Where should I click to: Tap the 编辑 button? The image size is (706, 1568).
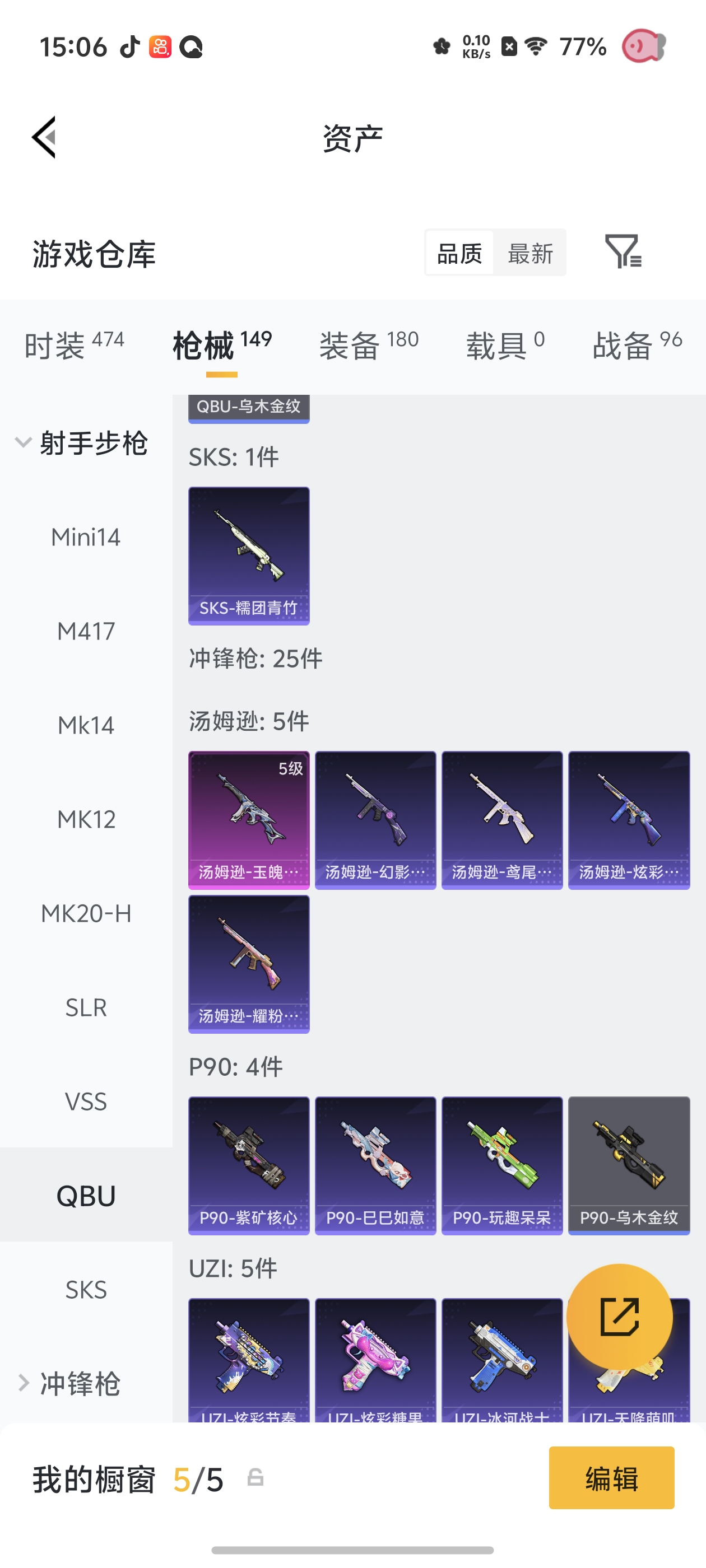point(611,1478)
